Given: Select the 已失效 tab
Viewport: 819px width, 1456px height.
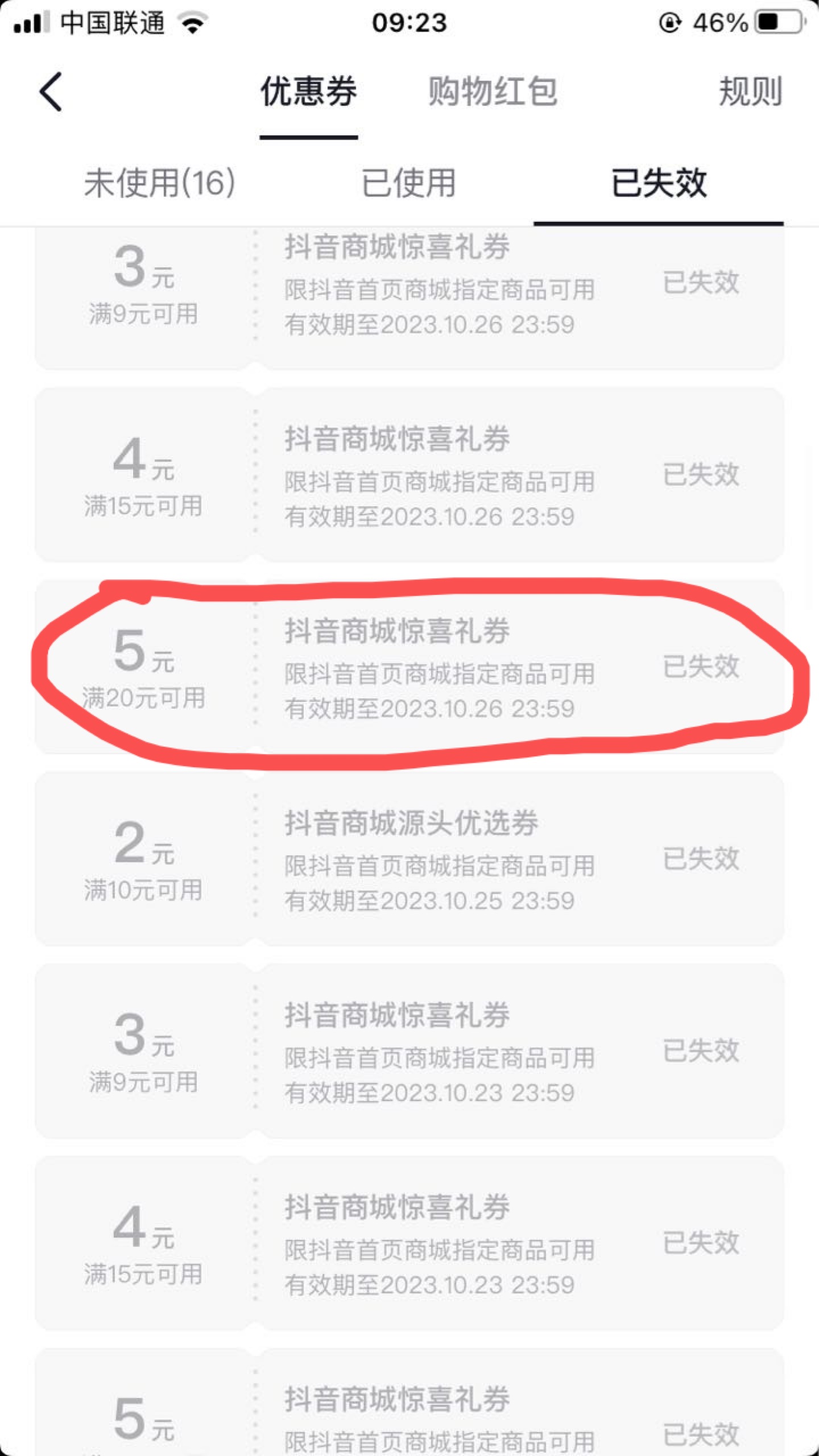Looking at the screenshot, I should 659,183.
